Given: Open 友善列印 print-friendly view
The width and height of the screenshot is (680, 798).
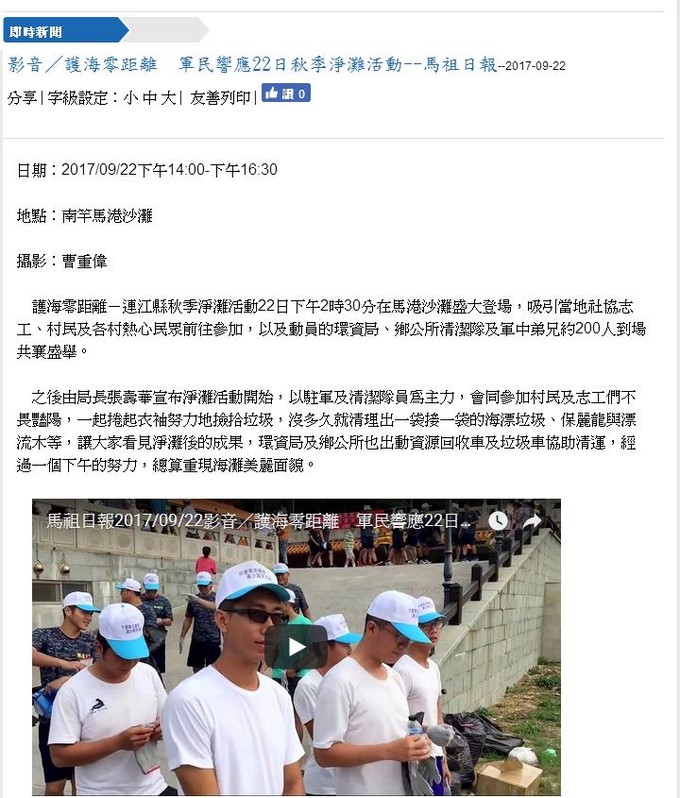Looking at the screenshot, I should pyautogui.click(x=220, y=97).
